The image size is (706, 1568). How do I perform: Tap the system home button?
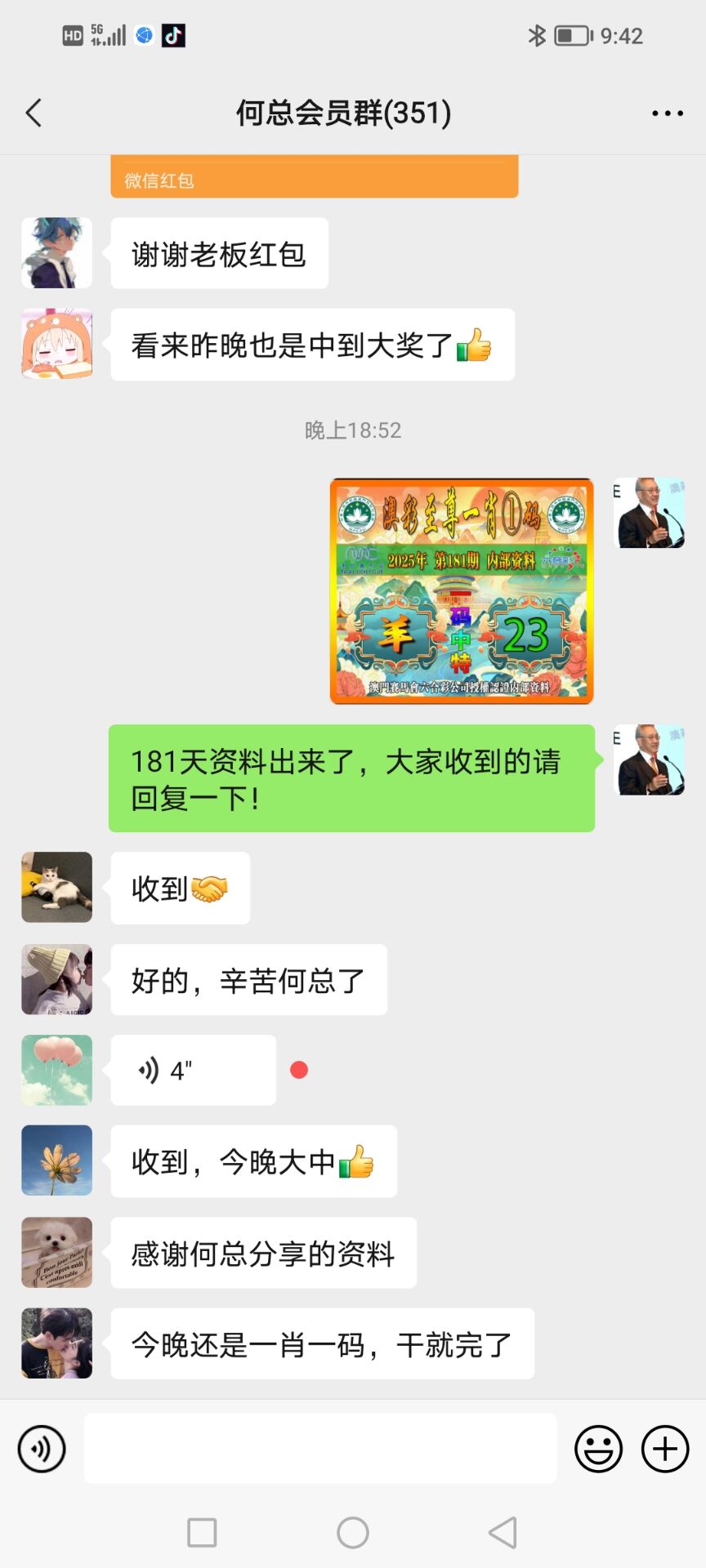353,1533
